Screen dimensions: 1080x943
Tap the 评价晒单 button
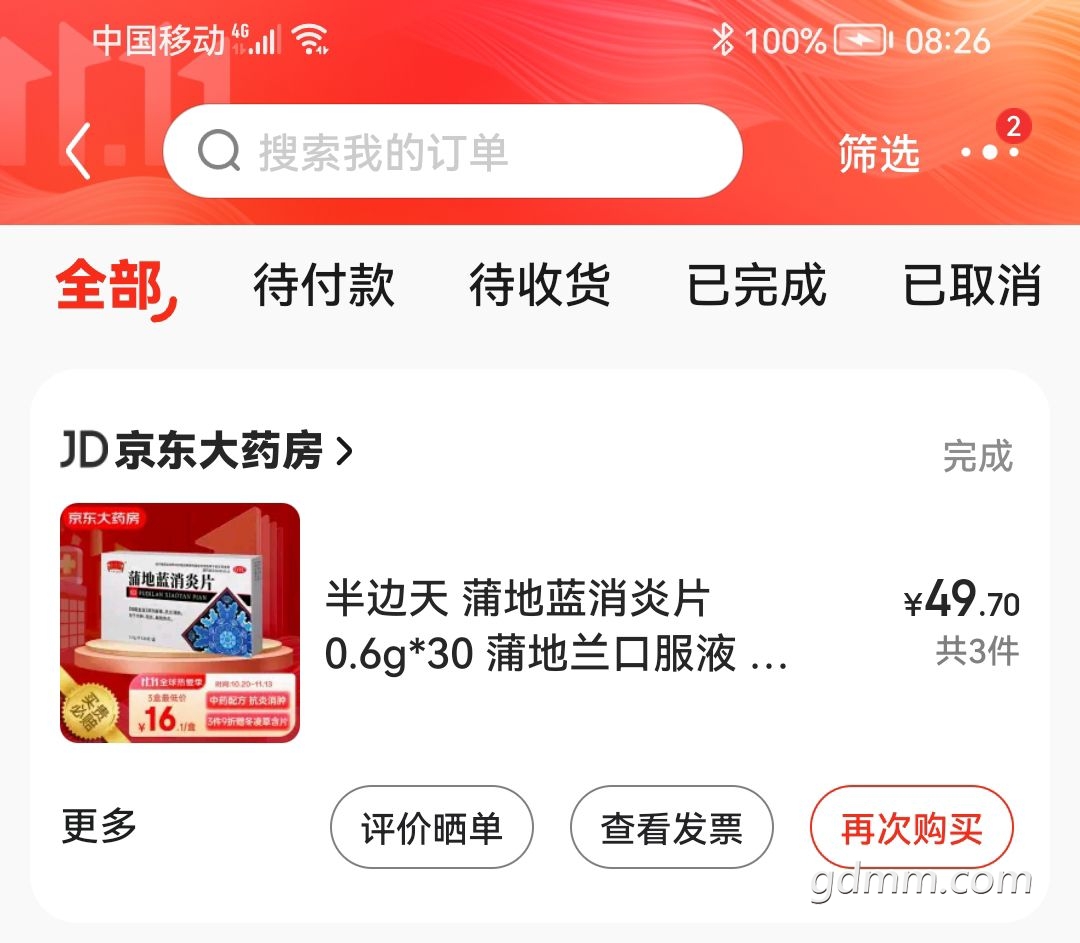click(432, 828)
